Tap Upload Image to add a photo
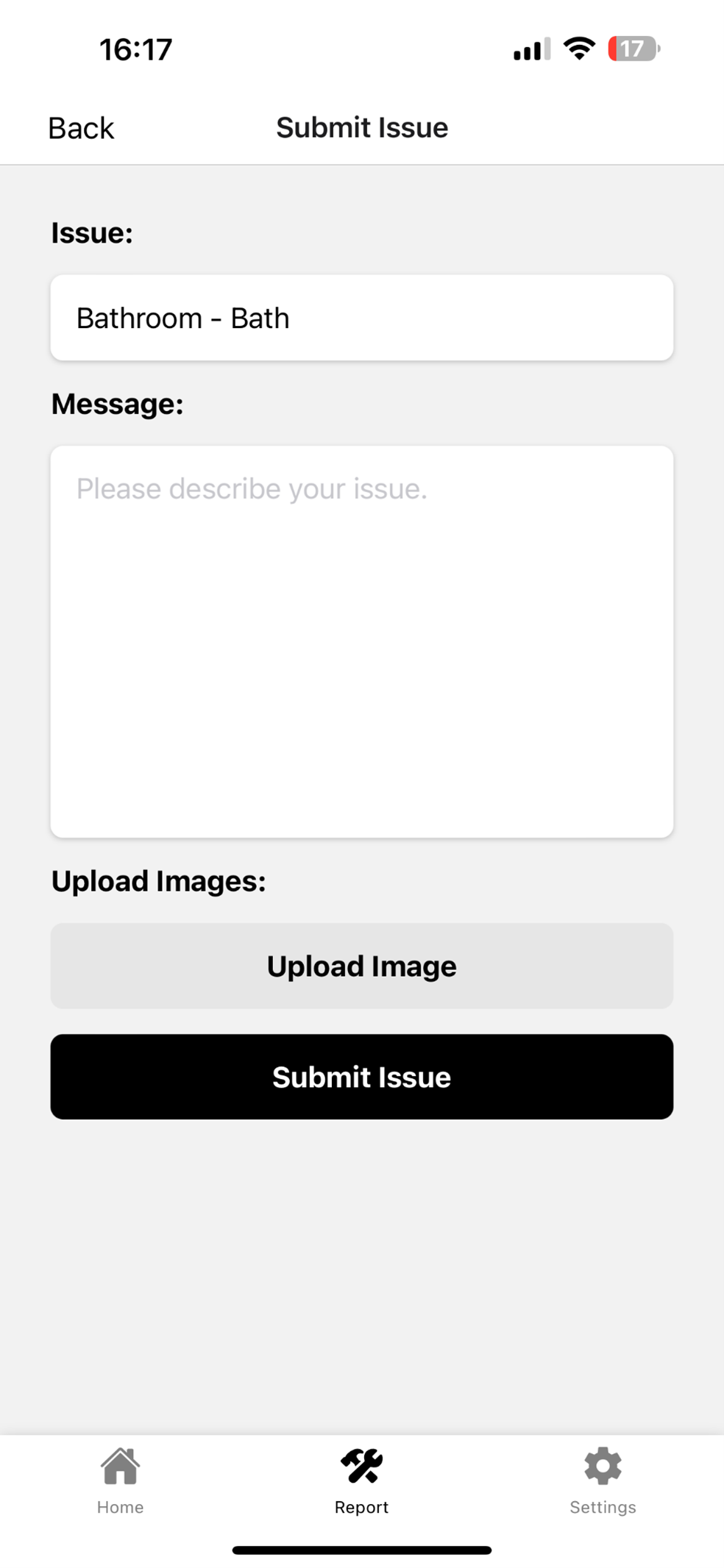724x1568 pixels. coord(361,966)
